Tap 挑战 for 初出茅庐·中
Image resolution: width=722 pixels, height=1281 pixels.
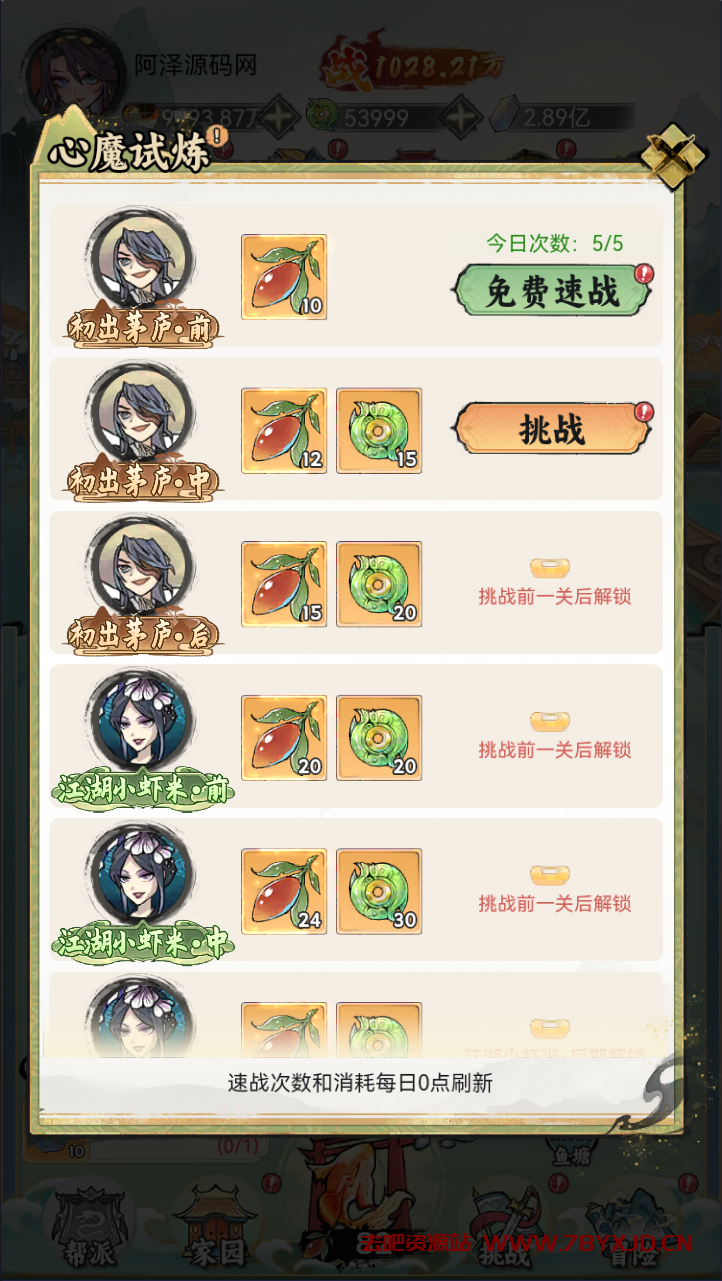tap(552, 429)
